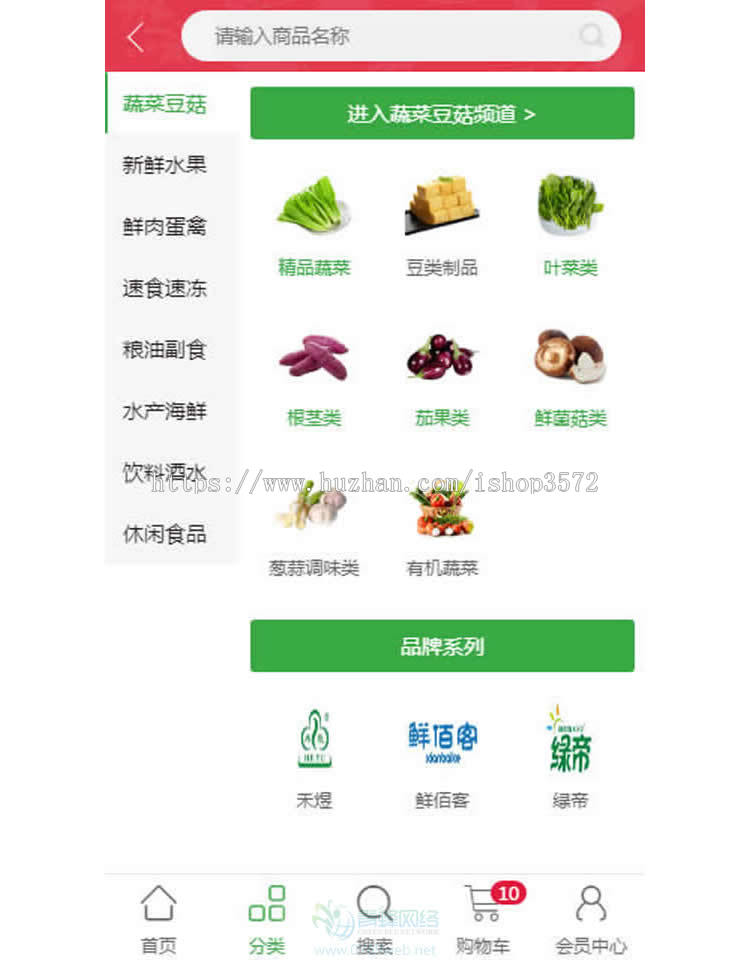Screen dimensions: 750x960
Task: Enter the 蔬菜豆菇 channel via green button
Action: pyautogui.click(x=442, y=113)
